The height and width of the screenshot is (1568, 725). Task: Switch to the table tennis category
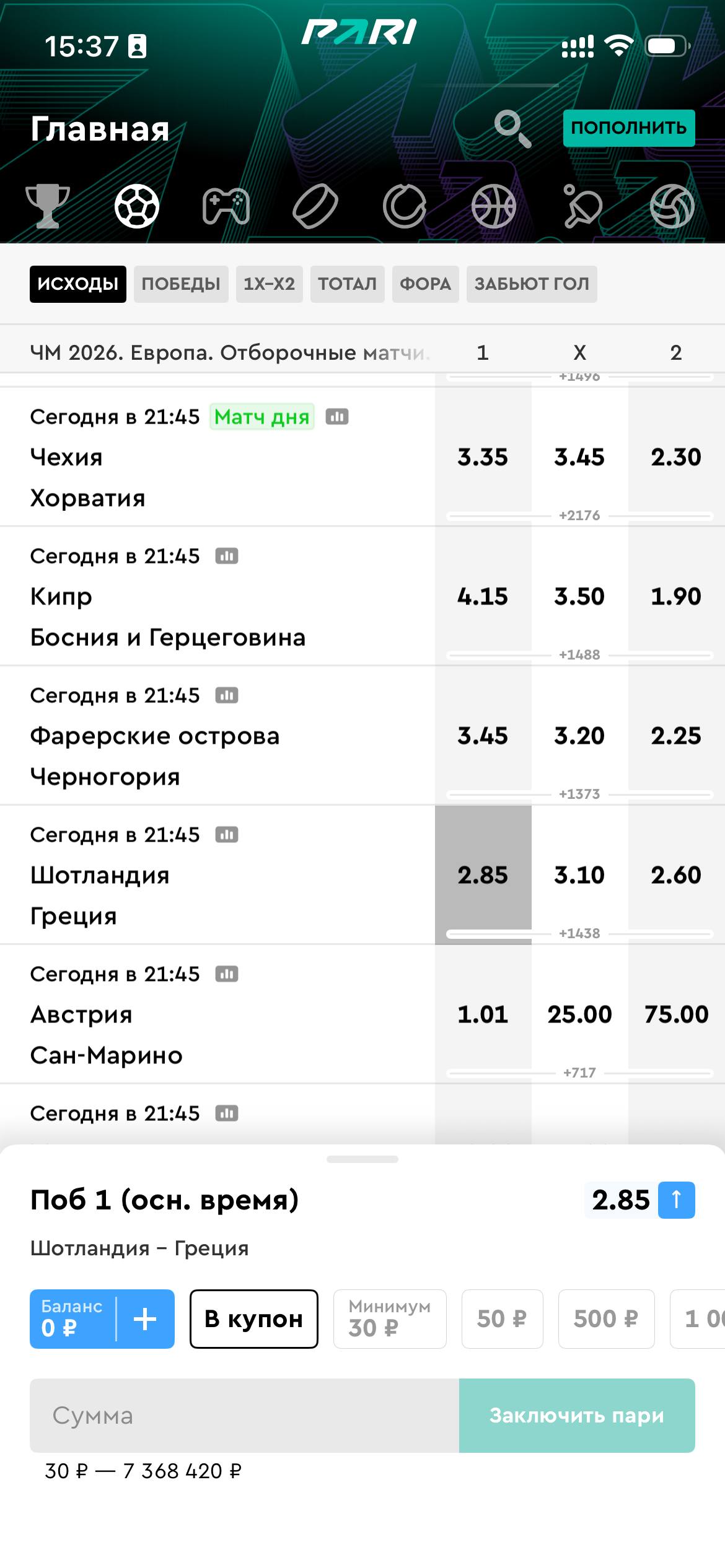point(582,206)
